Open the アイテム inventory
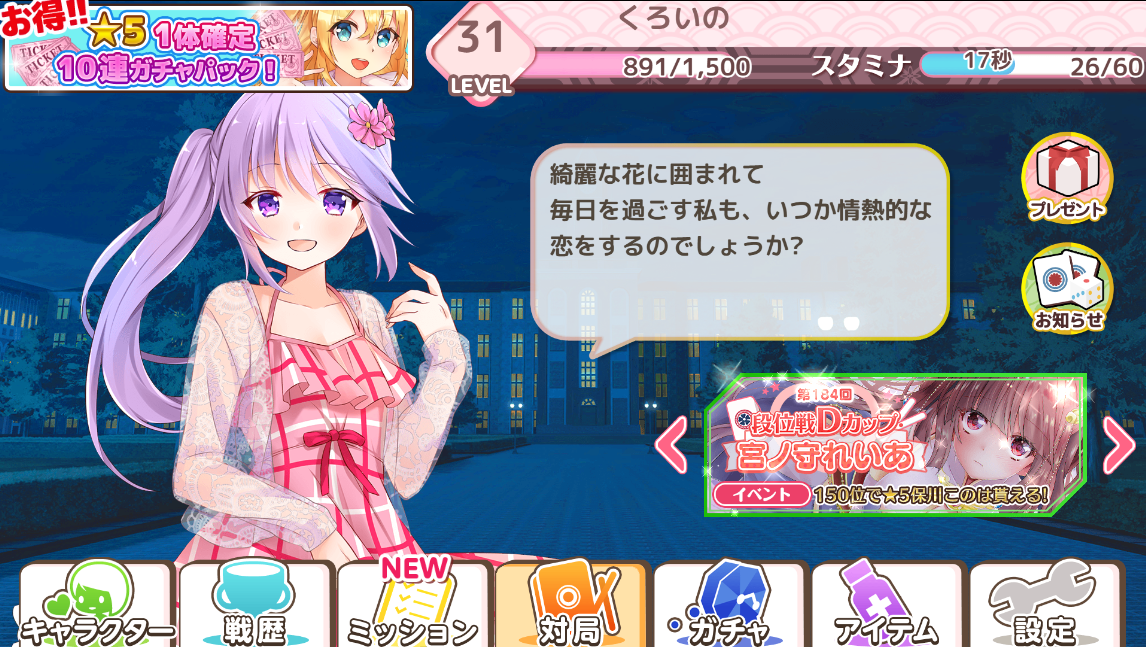The image size is (1146, 648). [887, 606]
